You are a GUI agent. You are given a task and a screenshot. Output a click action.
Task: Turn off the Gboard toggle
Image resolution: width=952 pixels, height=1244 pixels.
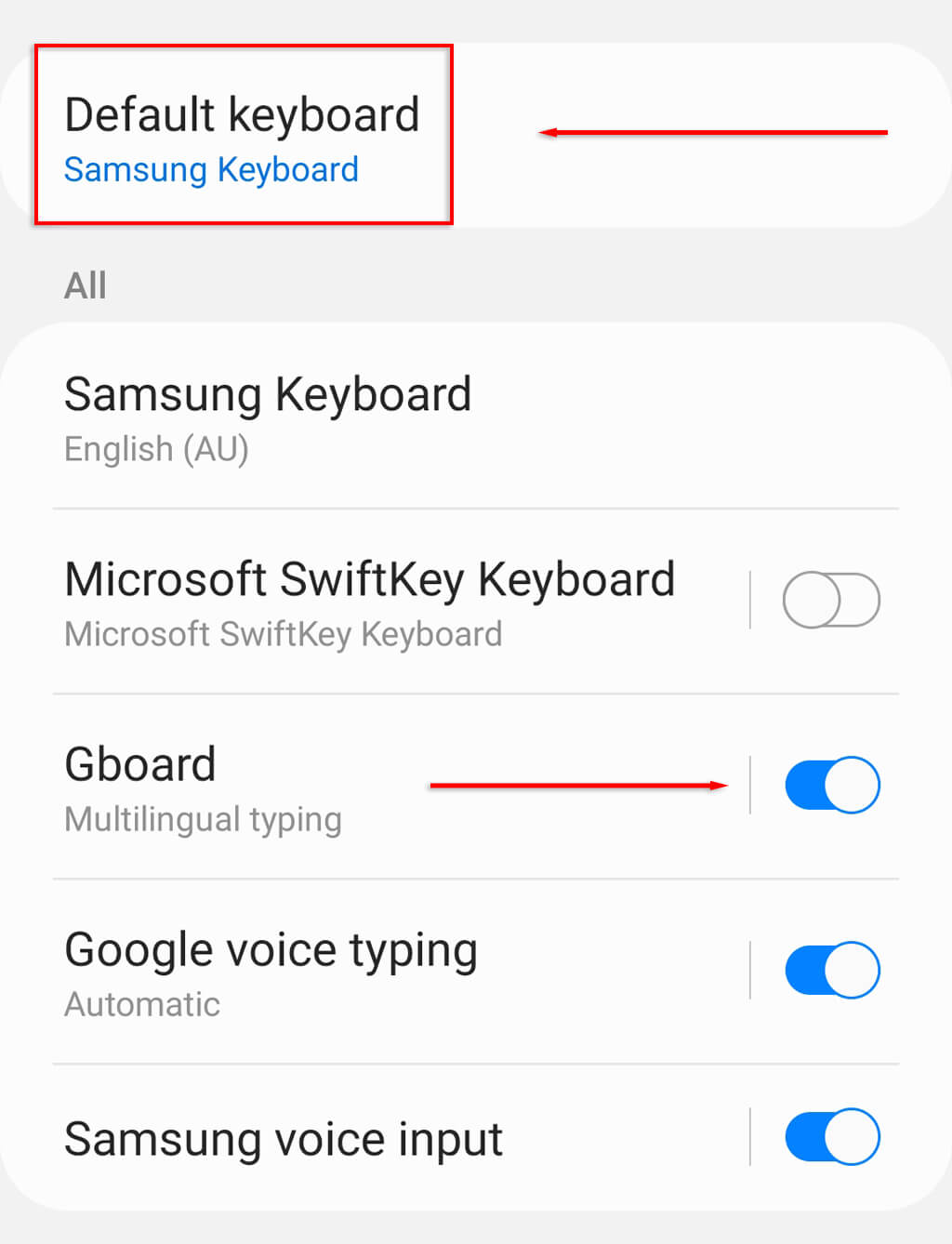831,786
